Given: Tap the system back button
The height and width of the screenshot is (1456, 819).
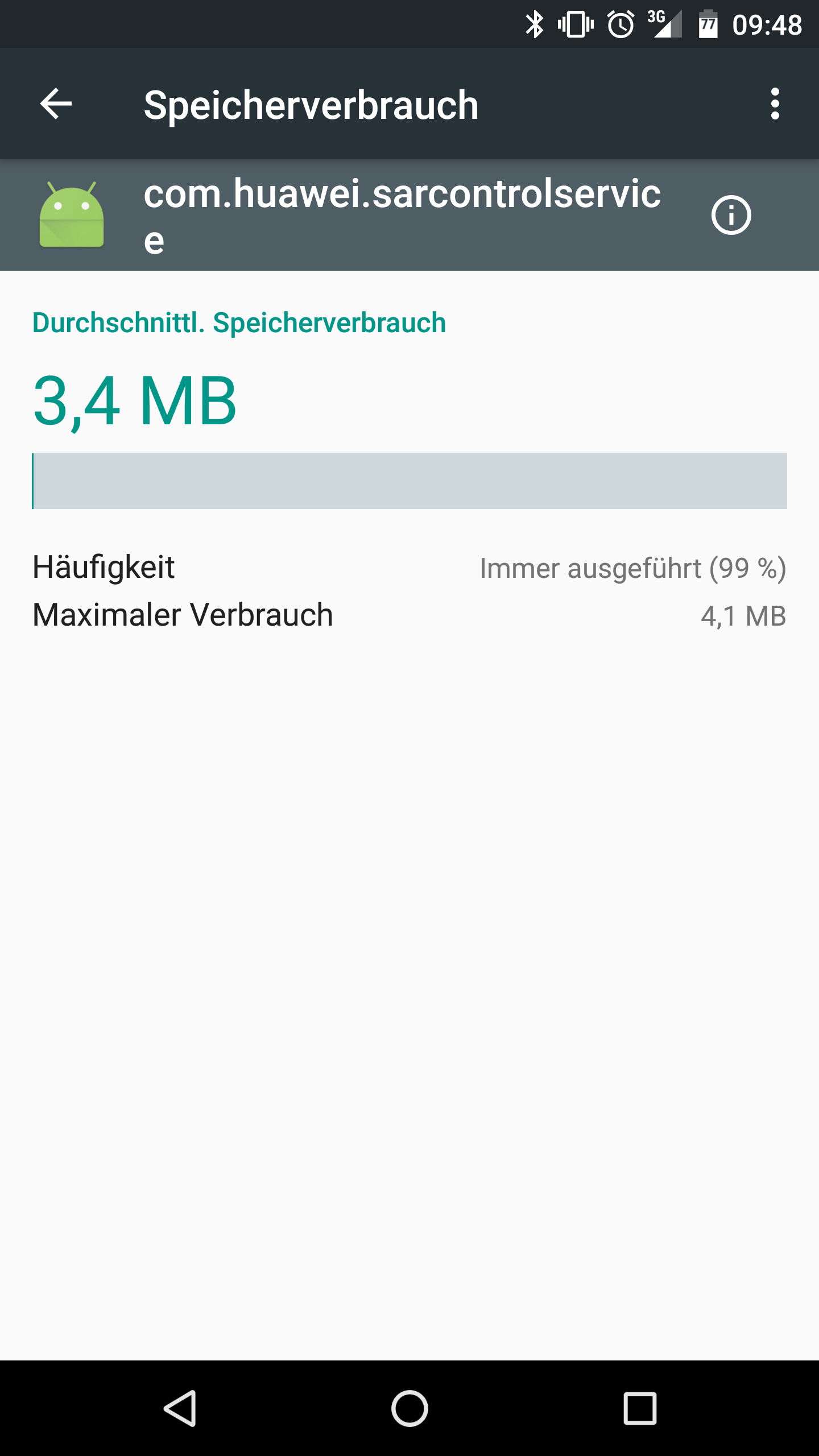Looking at the screenshot, I should [x=180, y=1408].
